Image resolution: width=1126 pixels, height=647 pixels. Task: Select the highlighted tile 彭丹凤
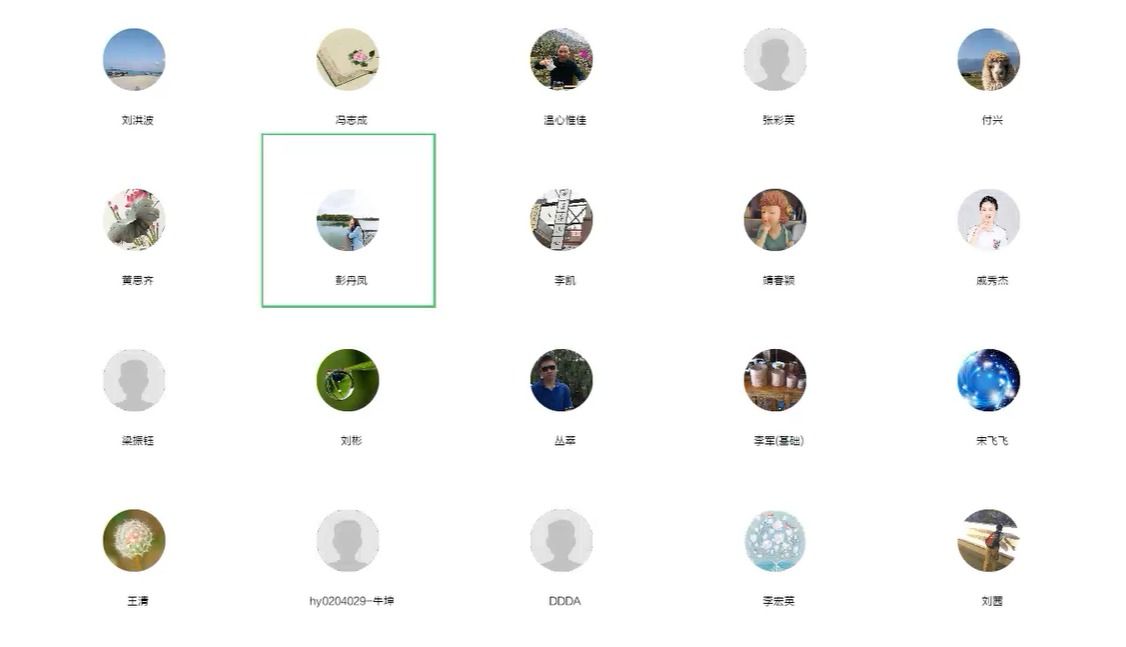(348, 220)
